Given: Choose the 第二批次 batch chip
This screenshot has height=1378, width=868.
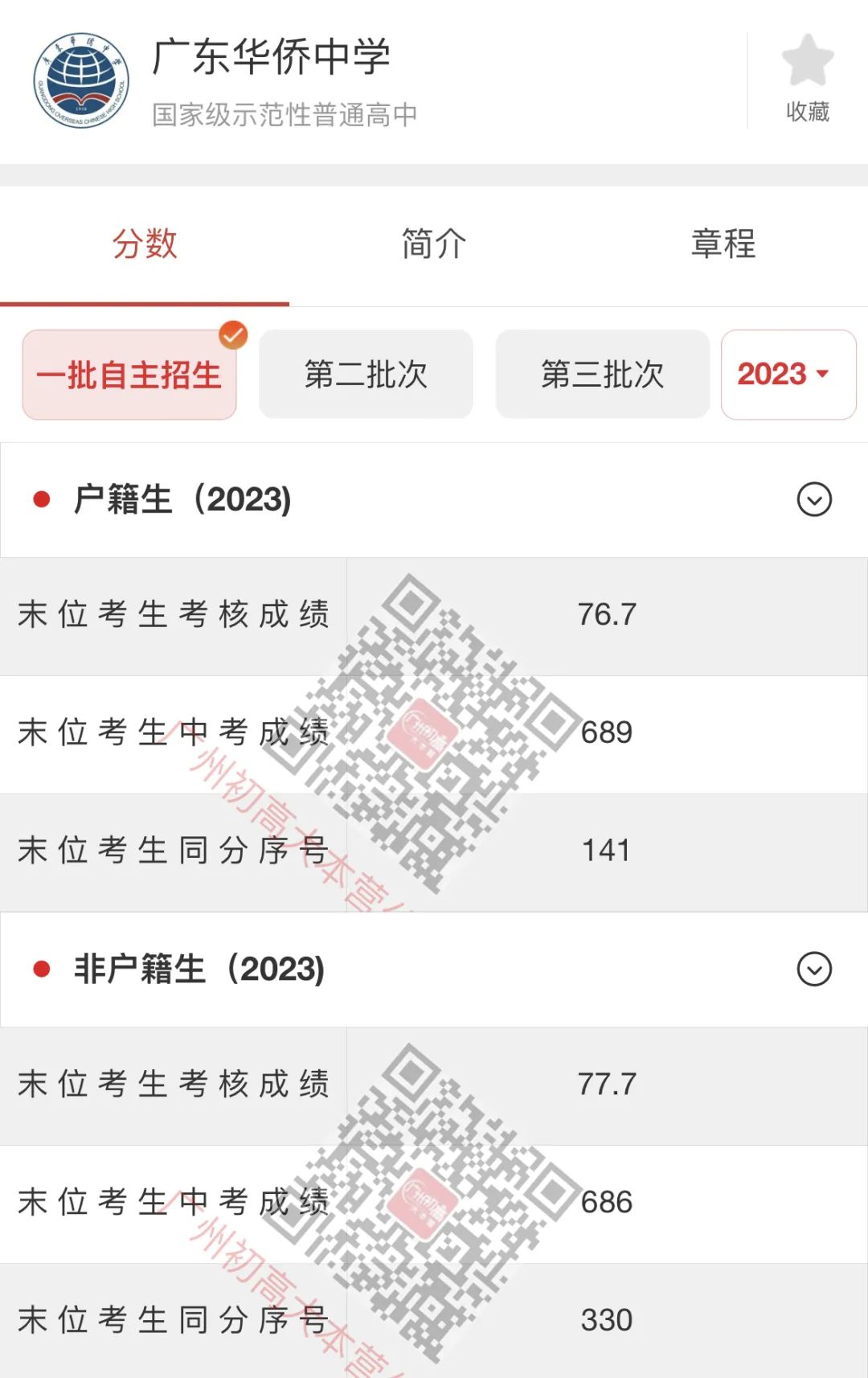Looking at the screenshot, I should coord(366,375).
